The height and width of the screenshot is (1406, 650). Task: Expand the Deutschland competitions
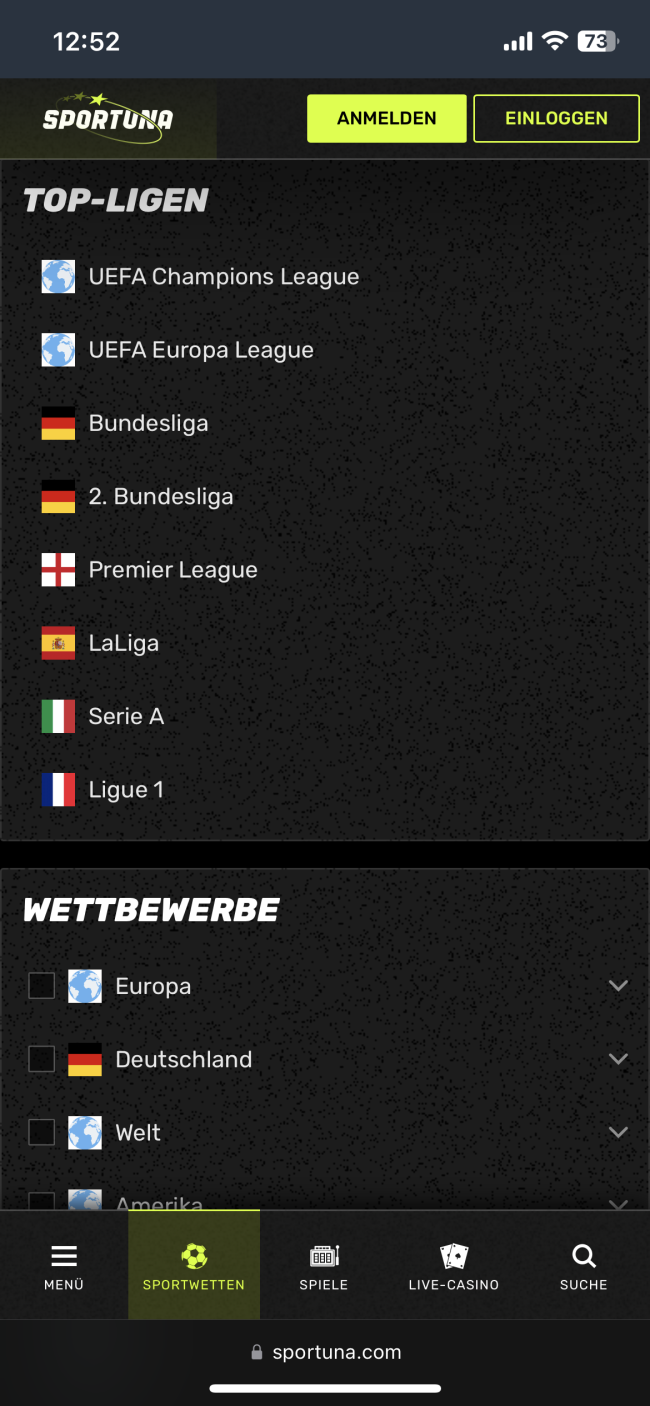click(x=618, y=1059)
